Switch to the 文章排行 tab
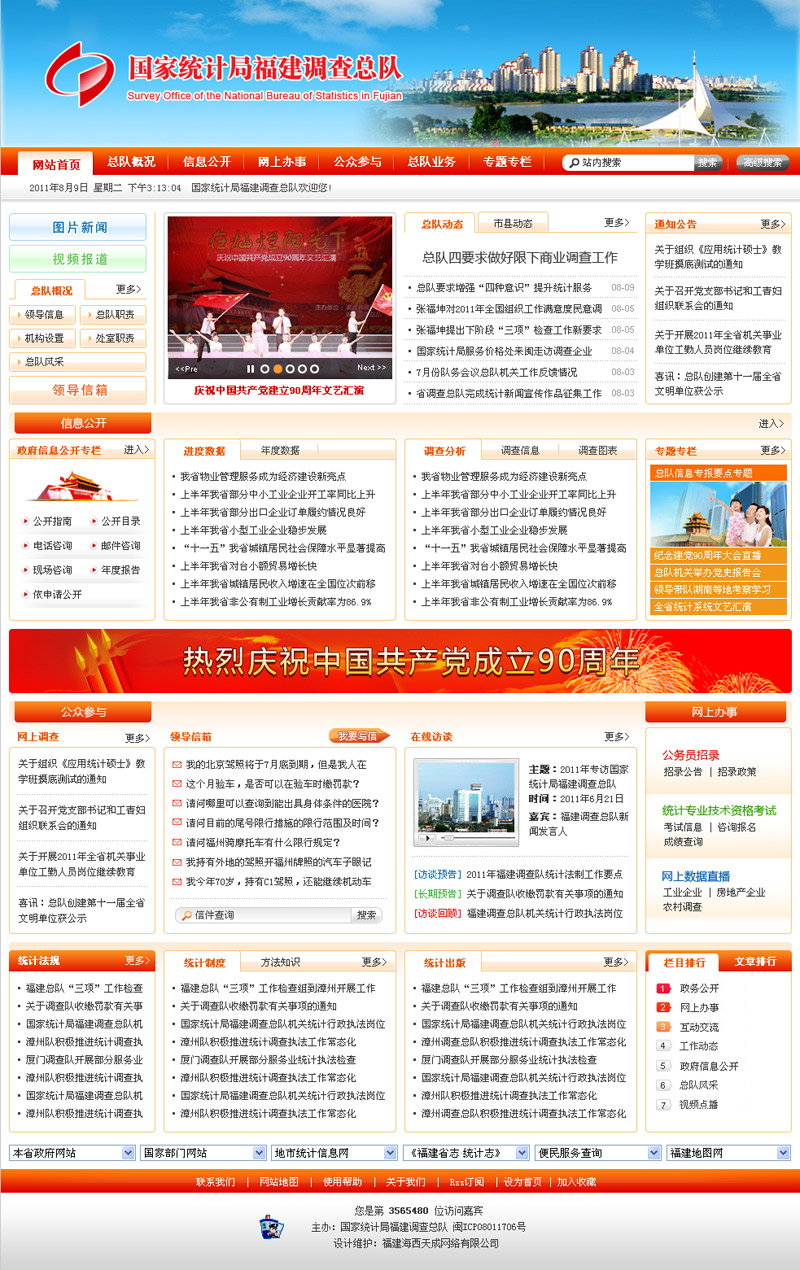 click(x=755, y=961)
